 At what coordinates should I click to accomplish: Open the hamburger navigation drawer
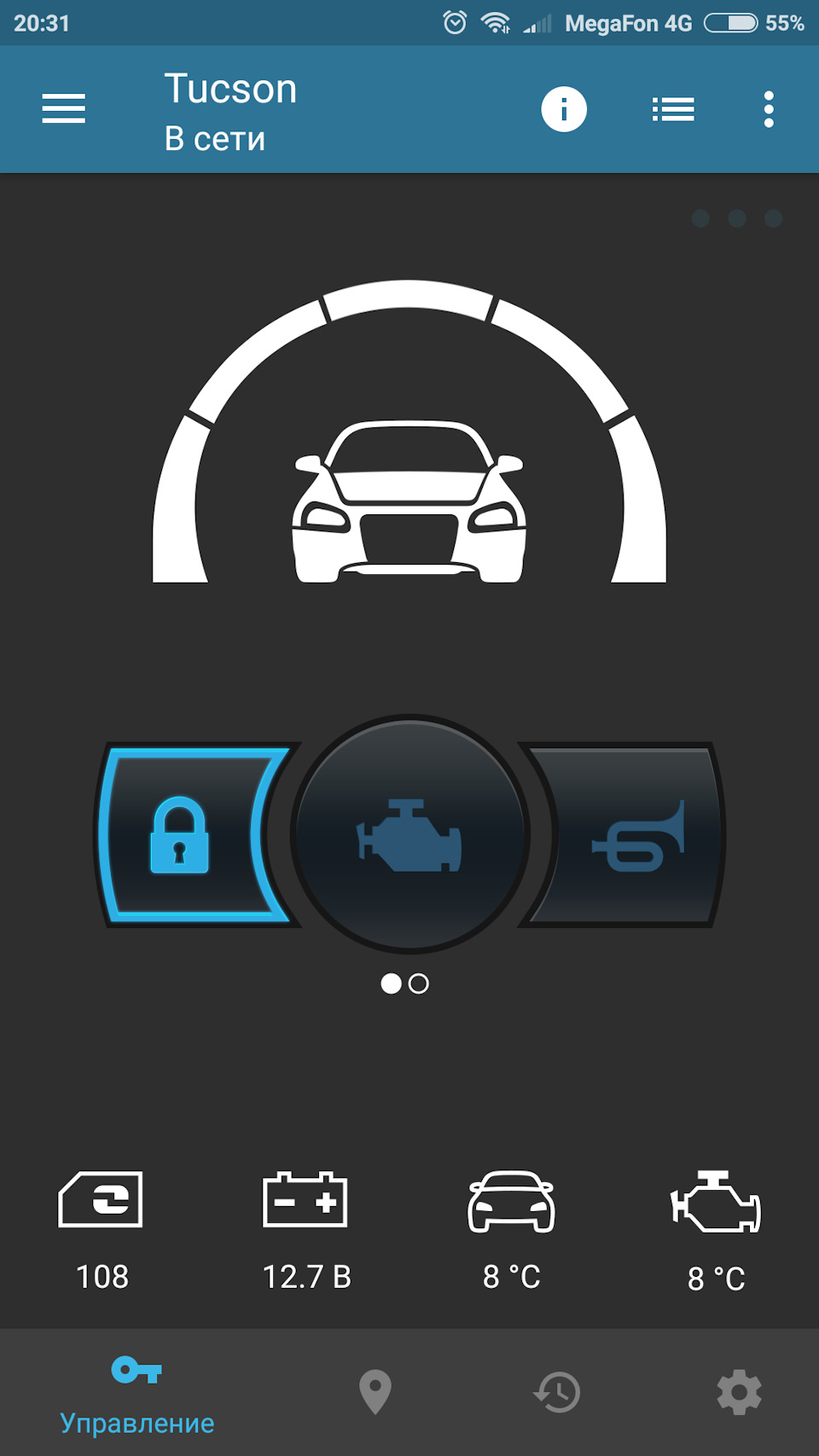(64, 109)
